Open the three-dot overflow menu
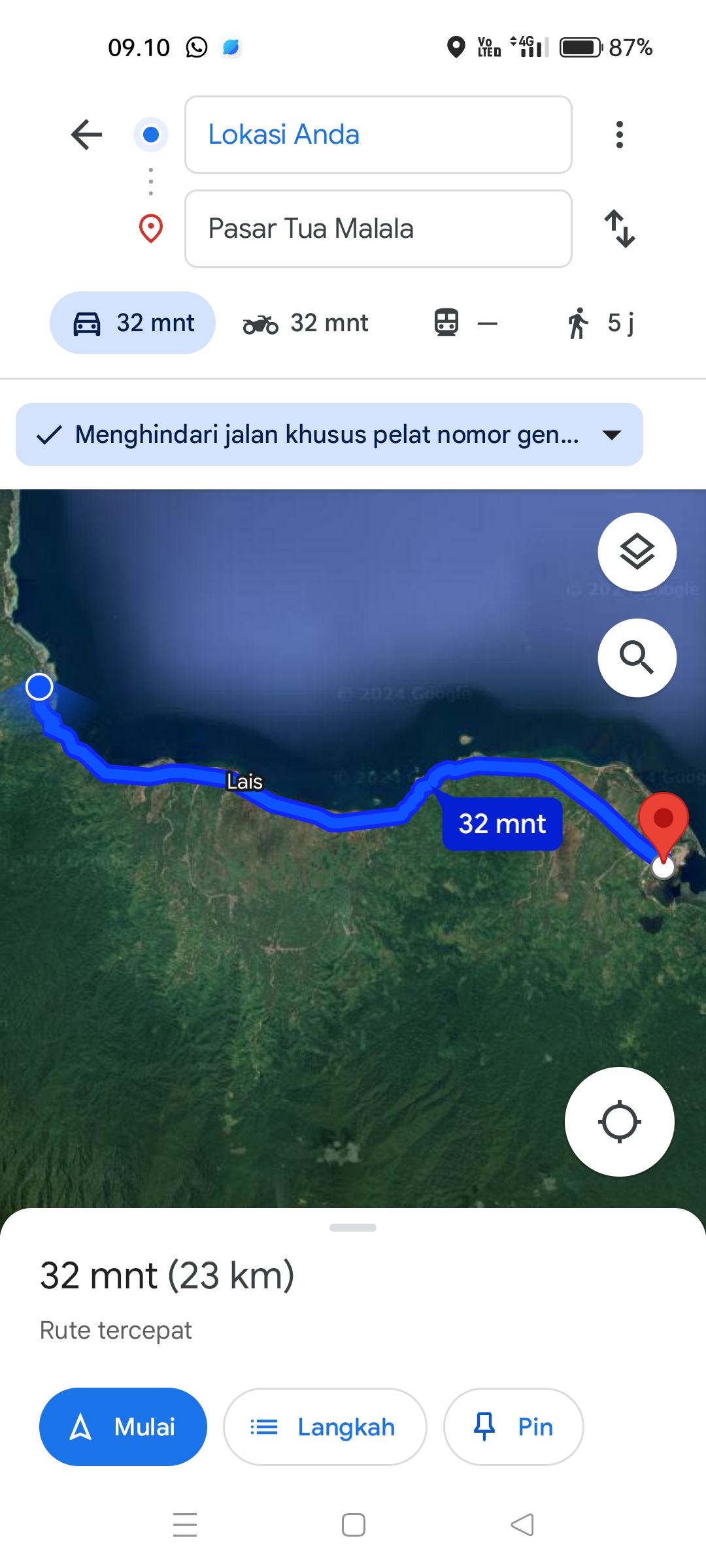Image resolution: width=706 pixels, height=1568 pixels. tap(620, 135)
